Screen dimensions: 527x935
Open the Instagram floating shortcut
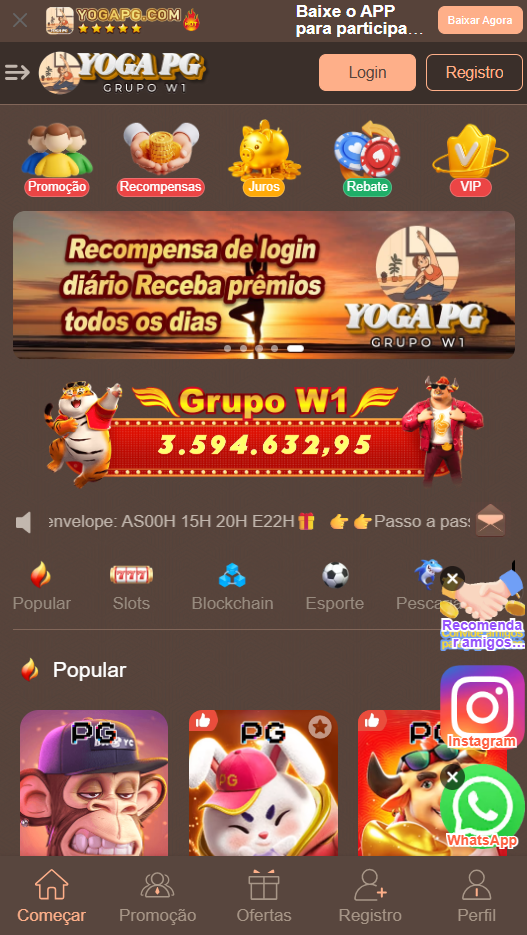[x=482, y=707]
